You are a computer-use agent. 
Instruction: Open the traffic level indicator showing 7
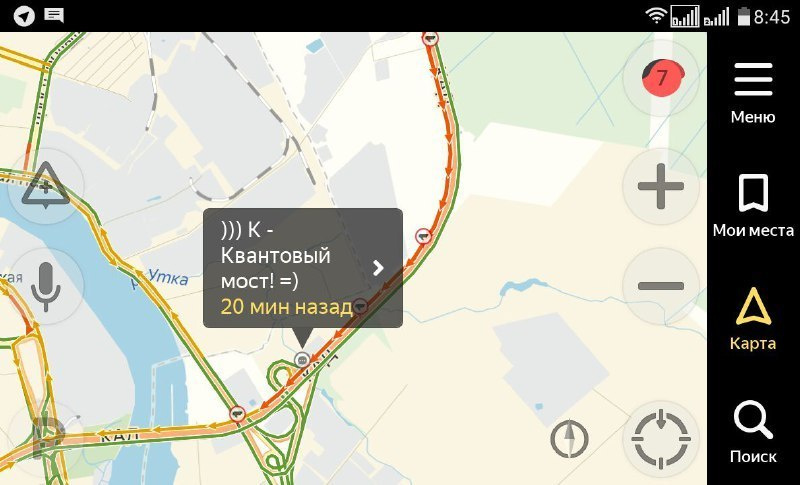click(660, 76)
